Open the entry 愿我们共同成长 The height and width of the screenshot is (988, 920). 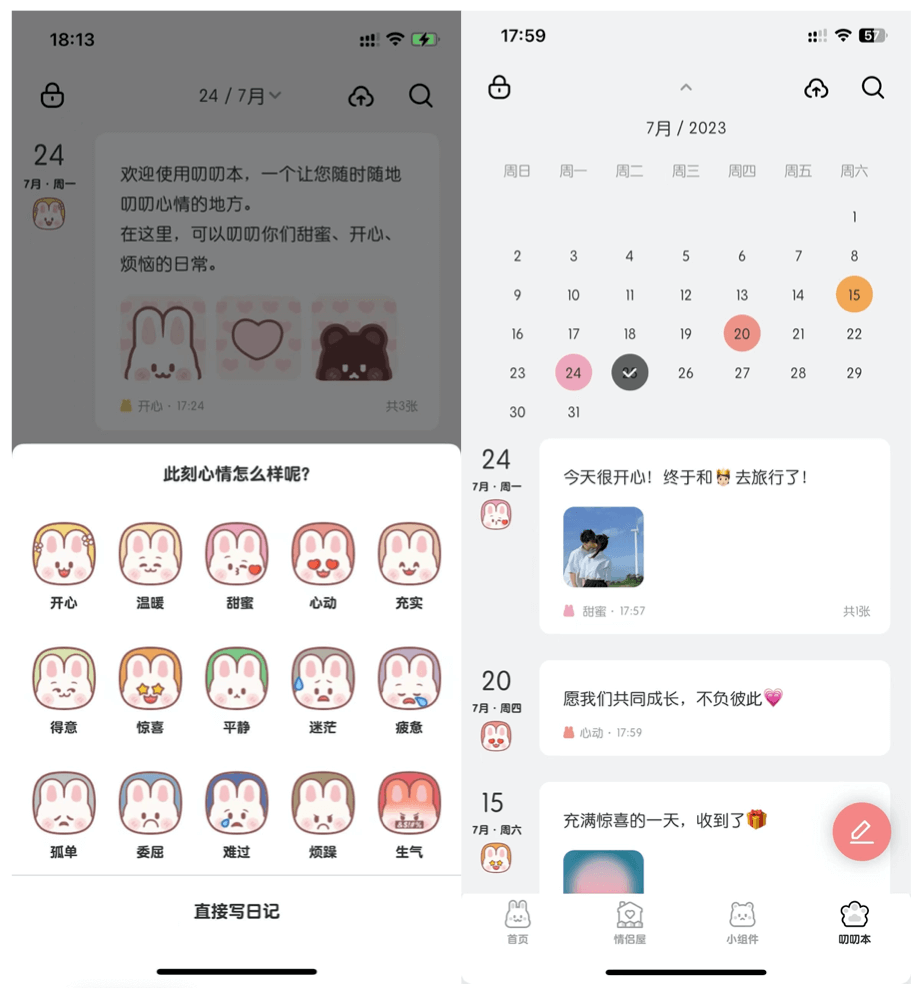[x=714, y=707]
